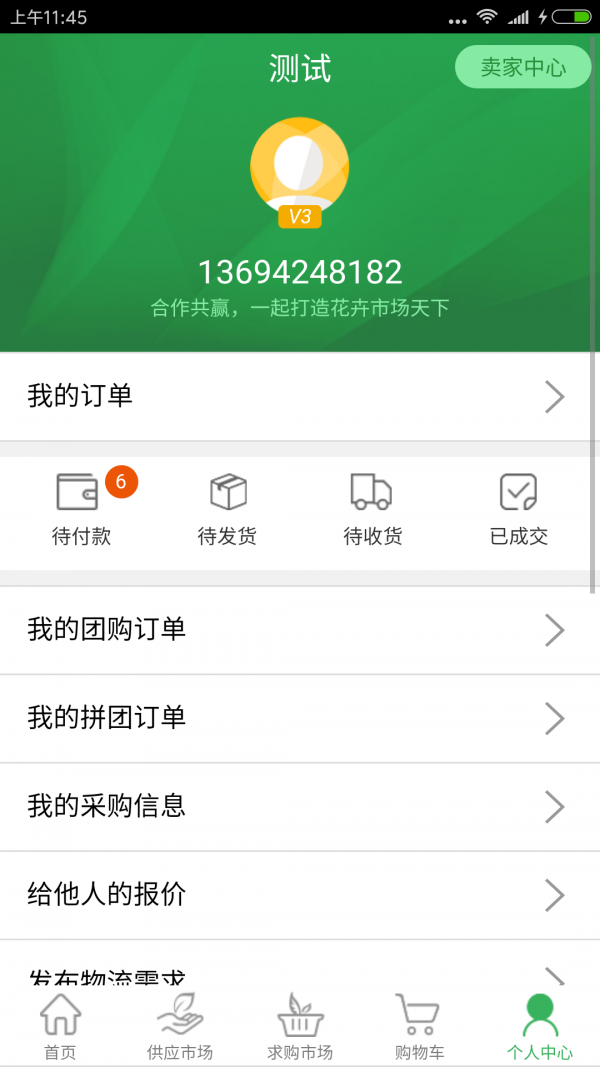Switch to the 供应市场 tab
This screenshot has height=1067, width=600.
180,1026
